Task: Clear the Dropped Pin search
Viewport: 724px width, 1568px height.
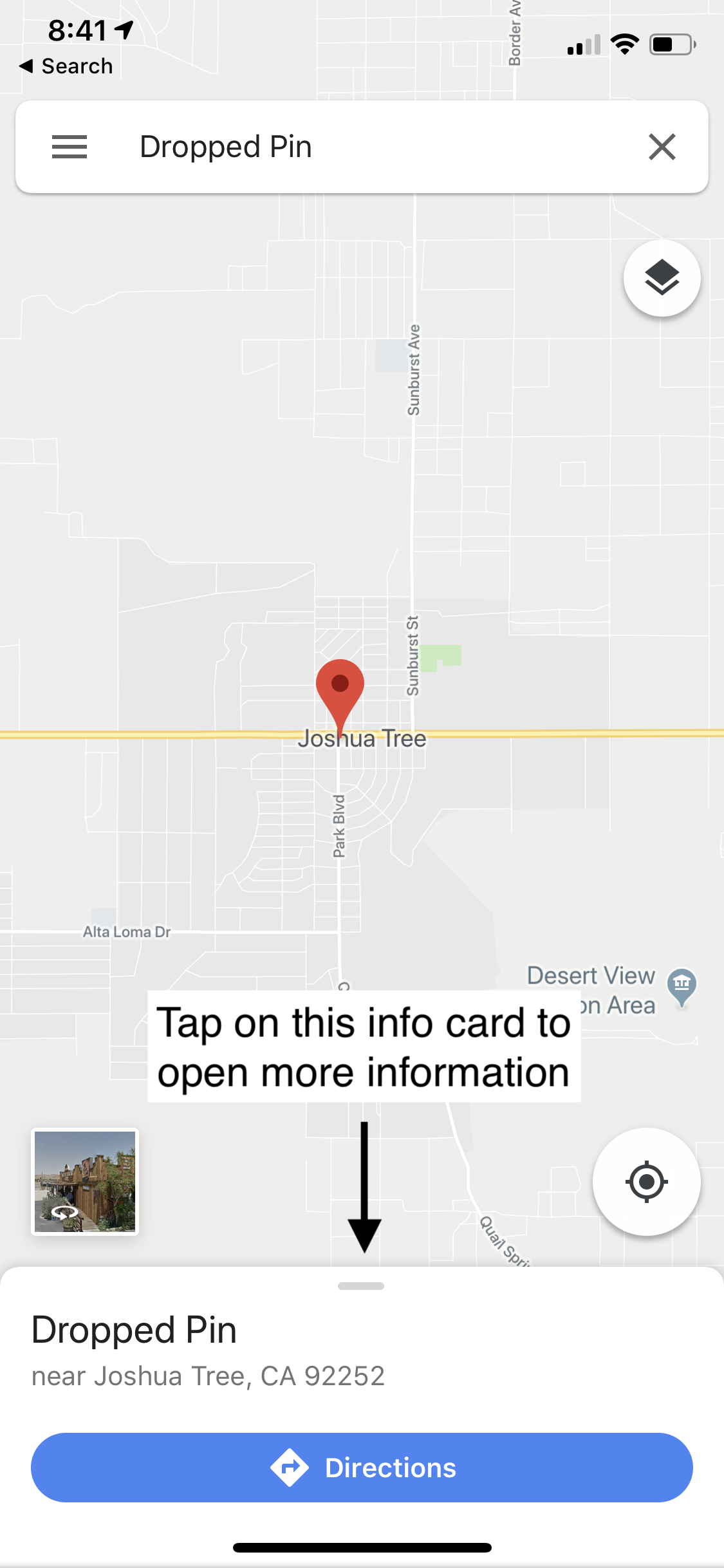Action: (x=662, y=147)
